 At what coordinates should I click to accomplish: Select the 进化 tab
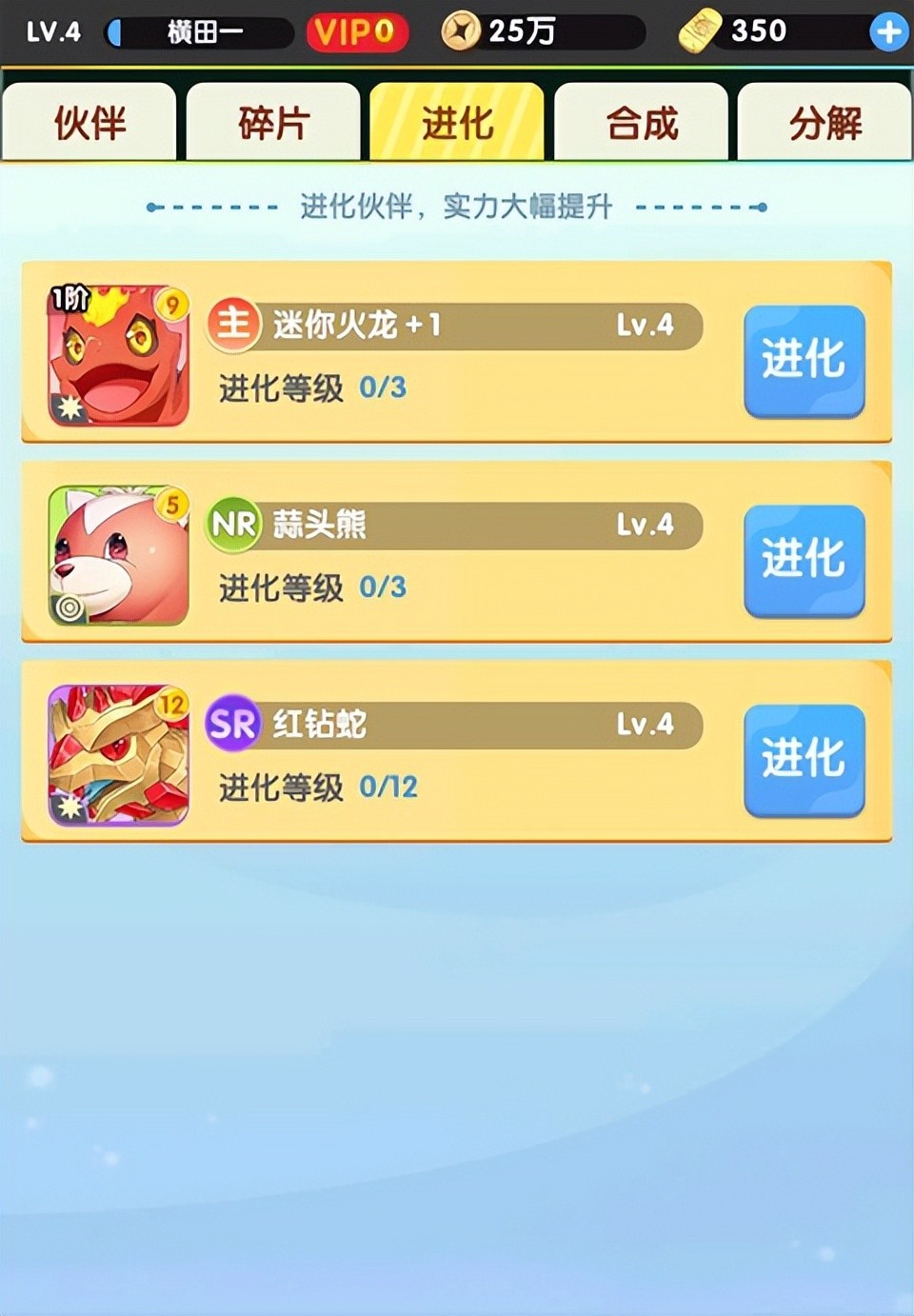click(x=457, y=123)
